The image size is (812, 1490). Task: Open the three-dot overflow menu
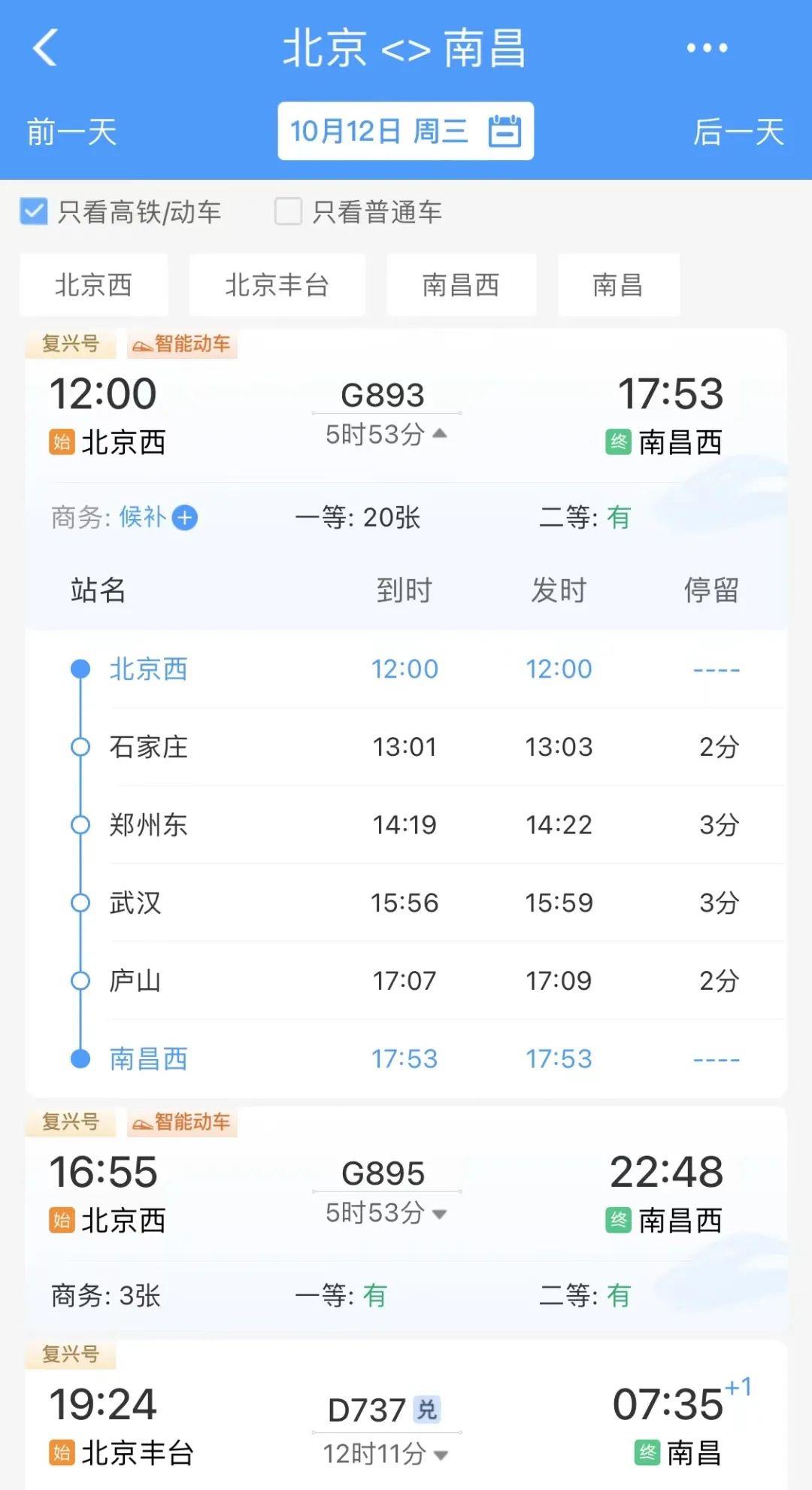707,48
